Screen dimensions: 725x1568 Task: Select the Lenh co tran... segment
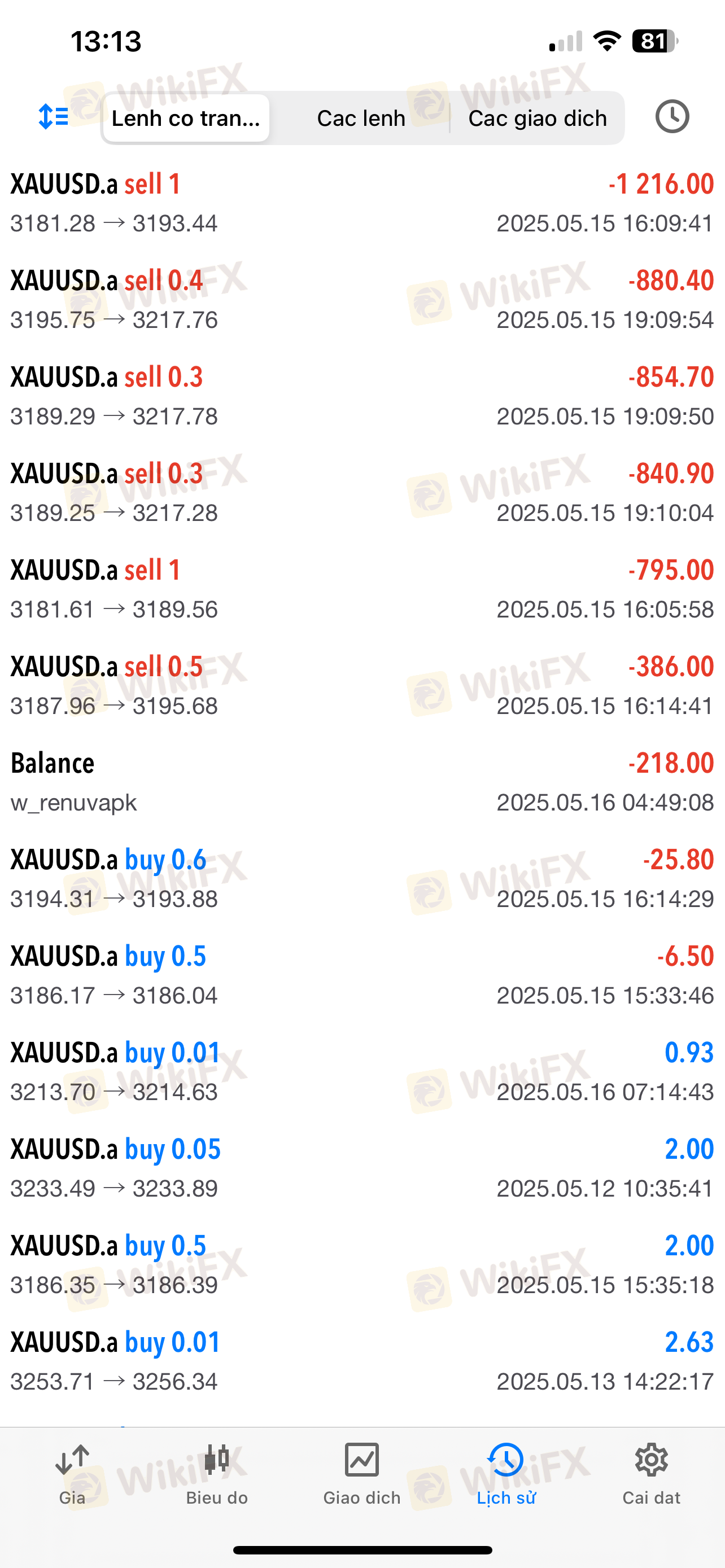point(186,118)
